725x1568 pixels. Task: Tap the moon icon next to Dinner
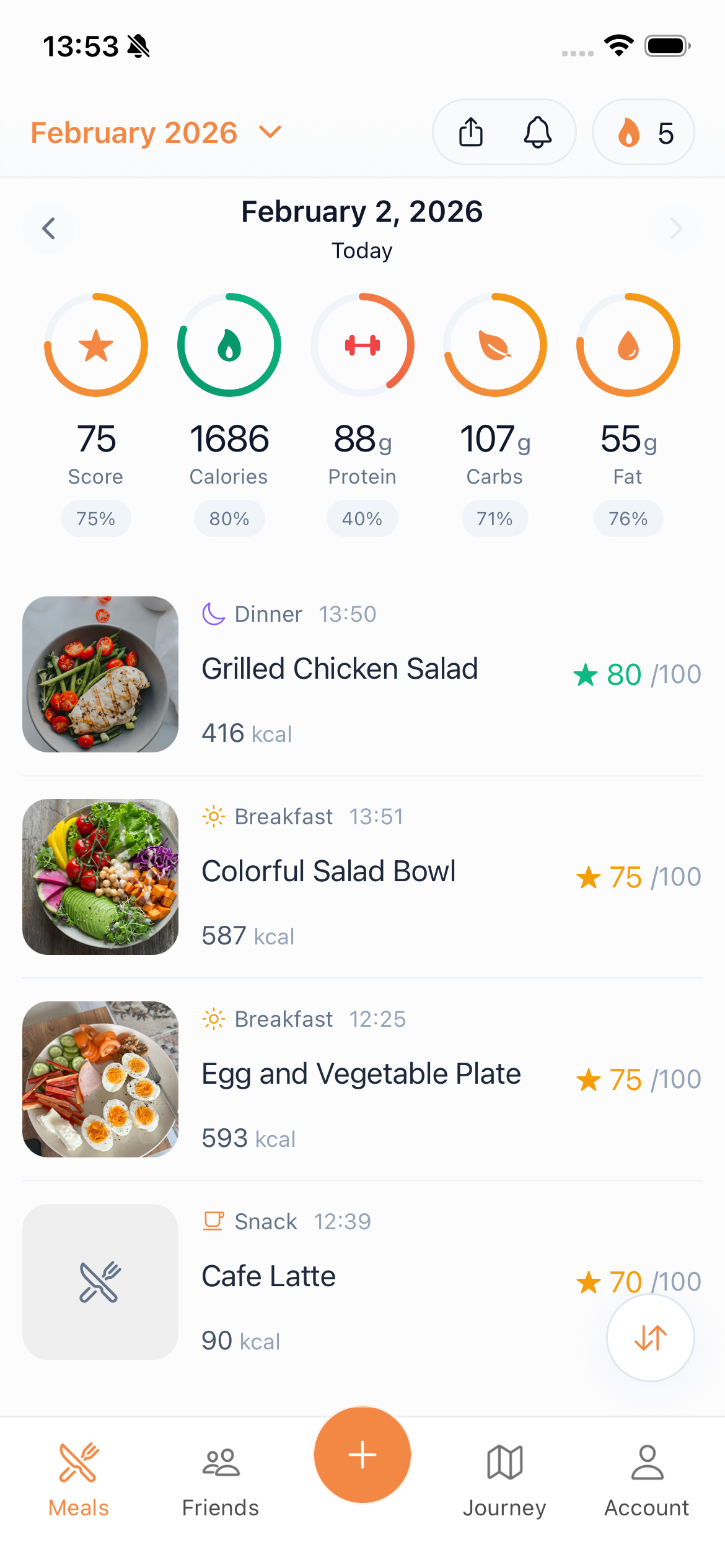click(215, 614)
